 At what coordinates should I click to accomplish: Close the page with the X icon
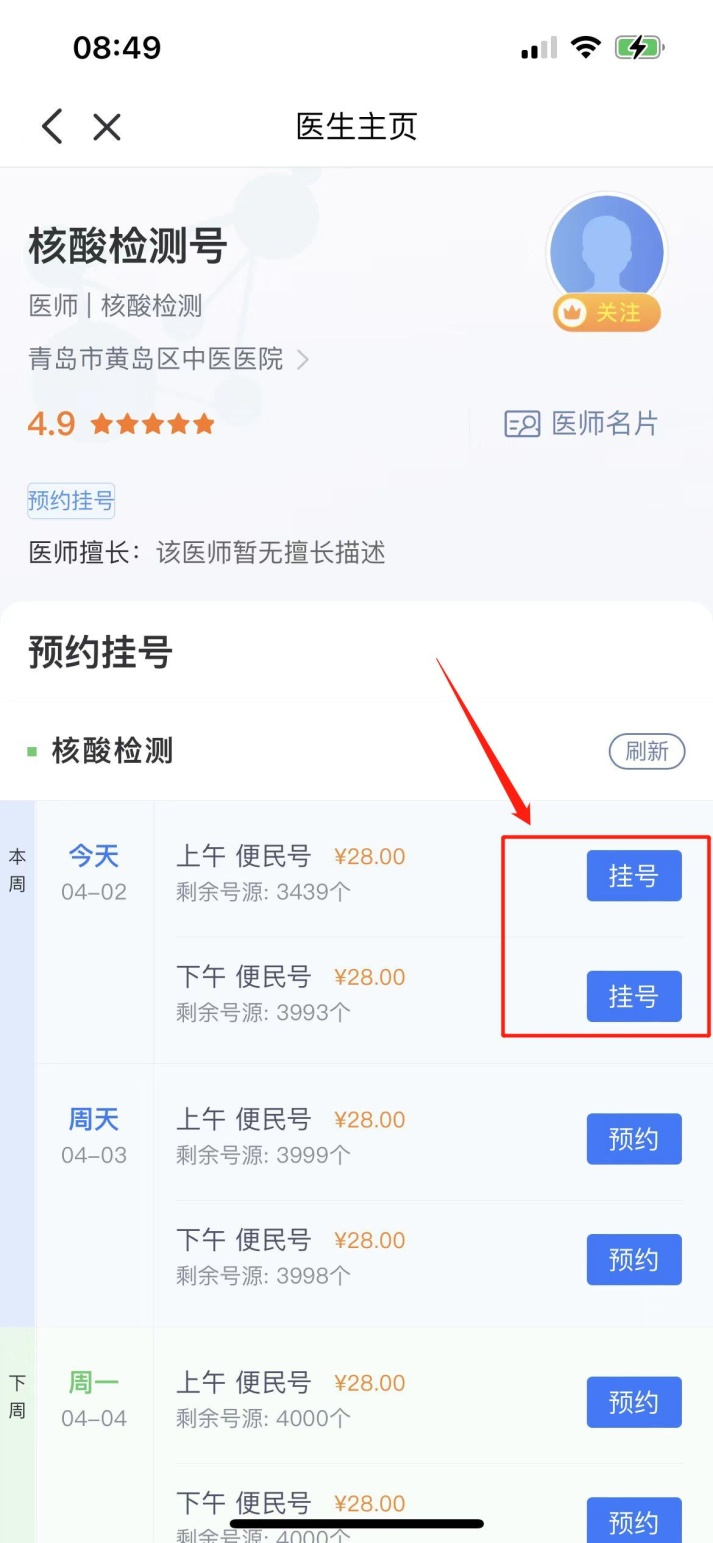107,126
